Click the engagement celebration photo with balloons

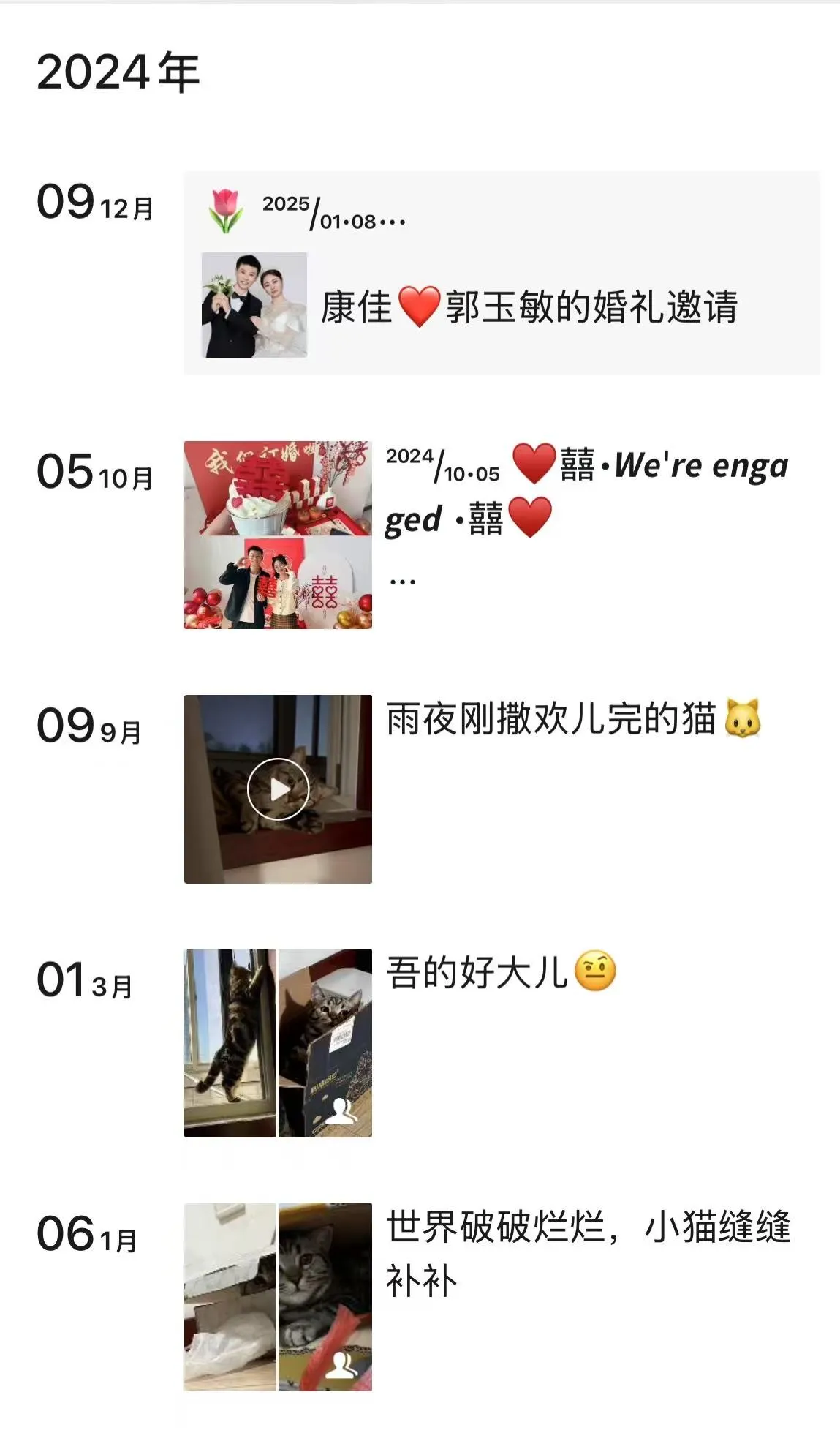tap(276, 585)
